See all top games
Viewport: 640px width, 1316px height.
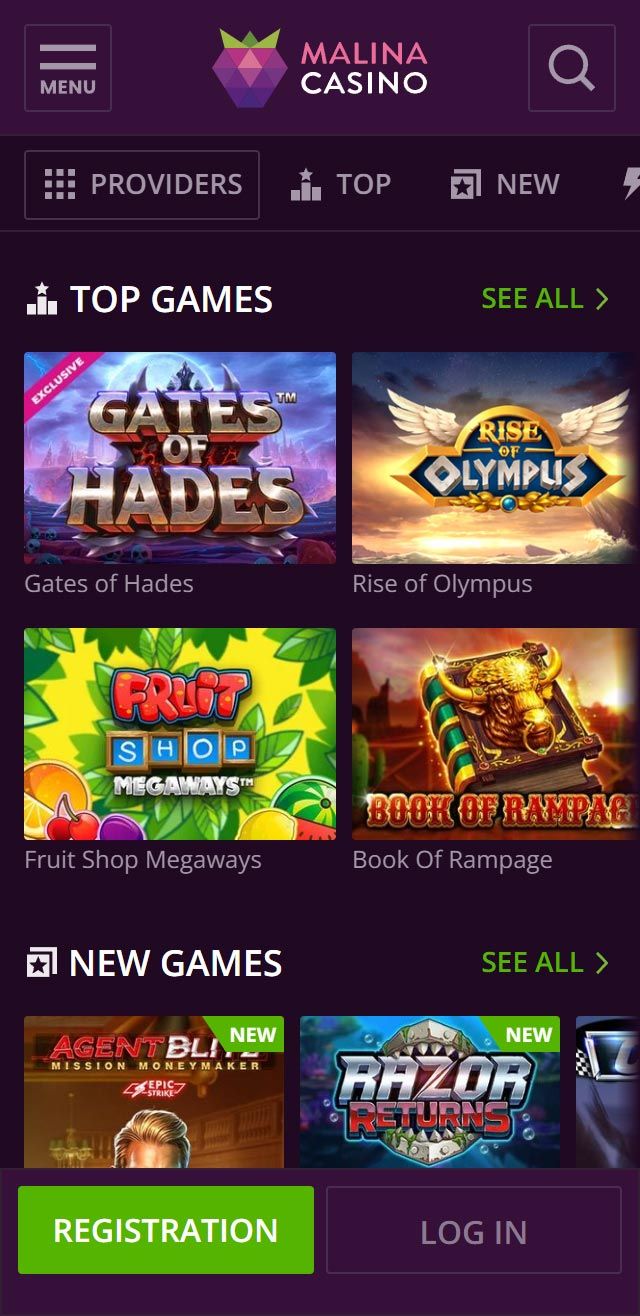(x=545, y=298)
